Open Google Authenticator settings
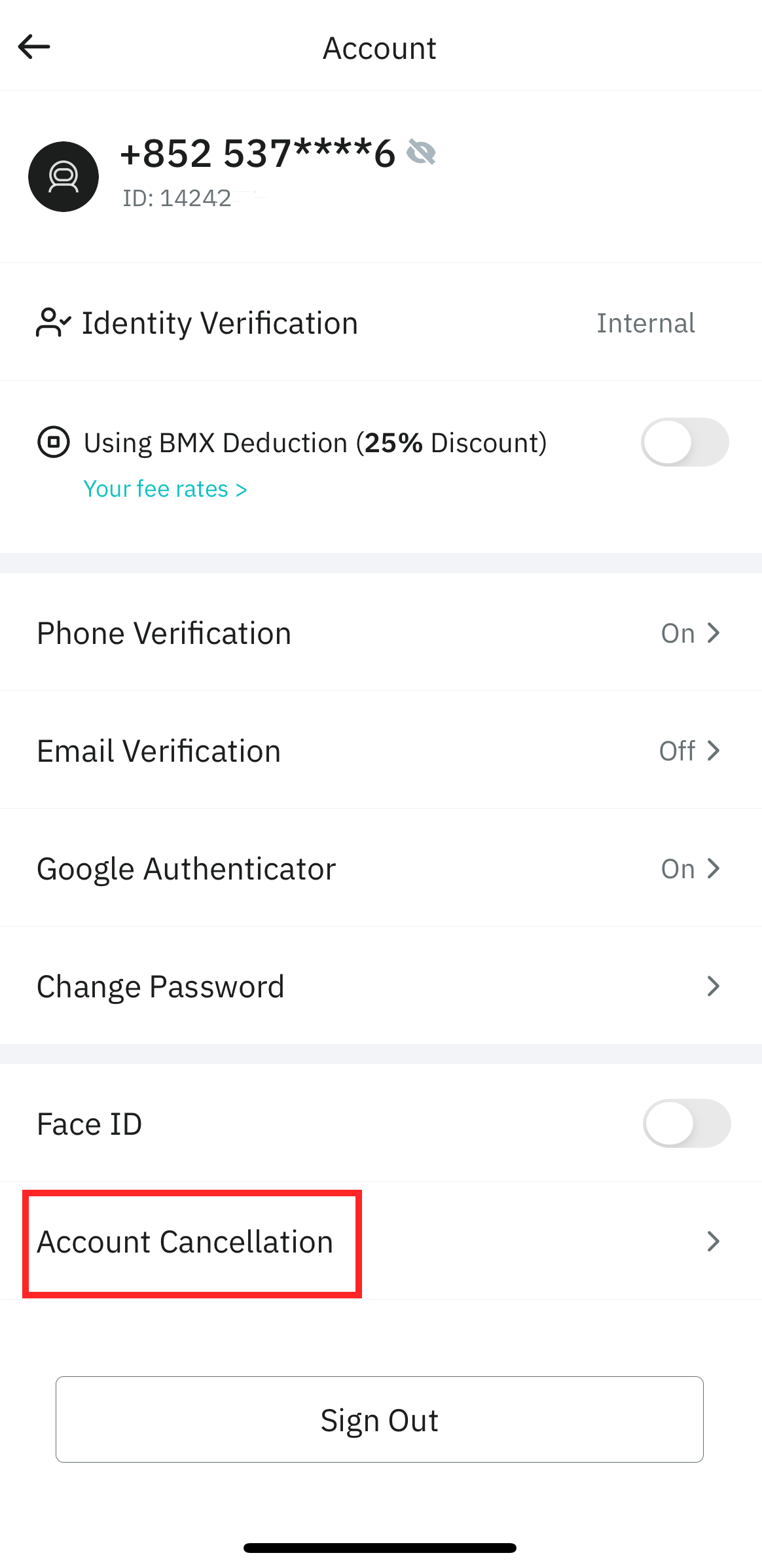The width and height of the screenshot is (762, 1568). 380,868
